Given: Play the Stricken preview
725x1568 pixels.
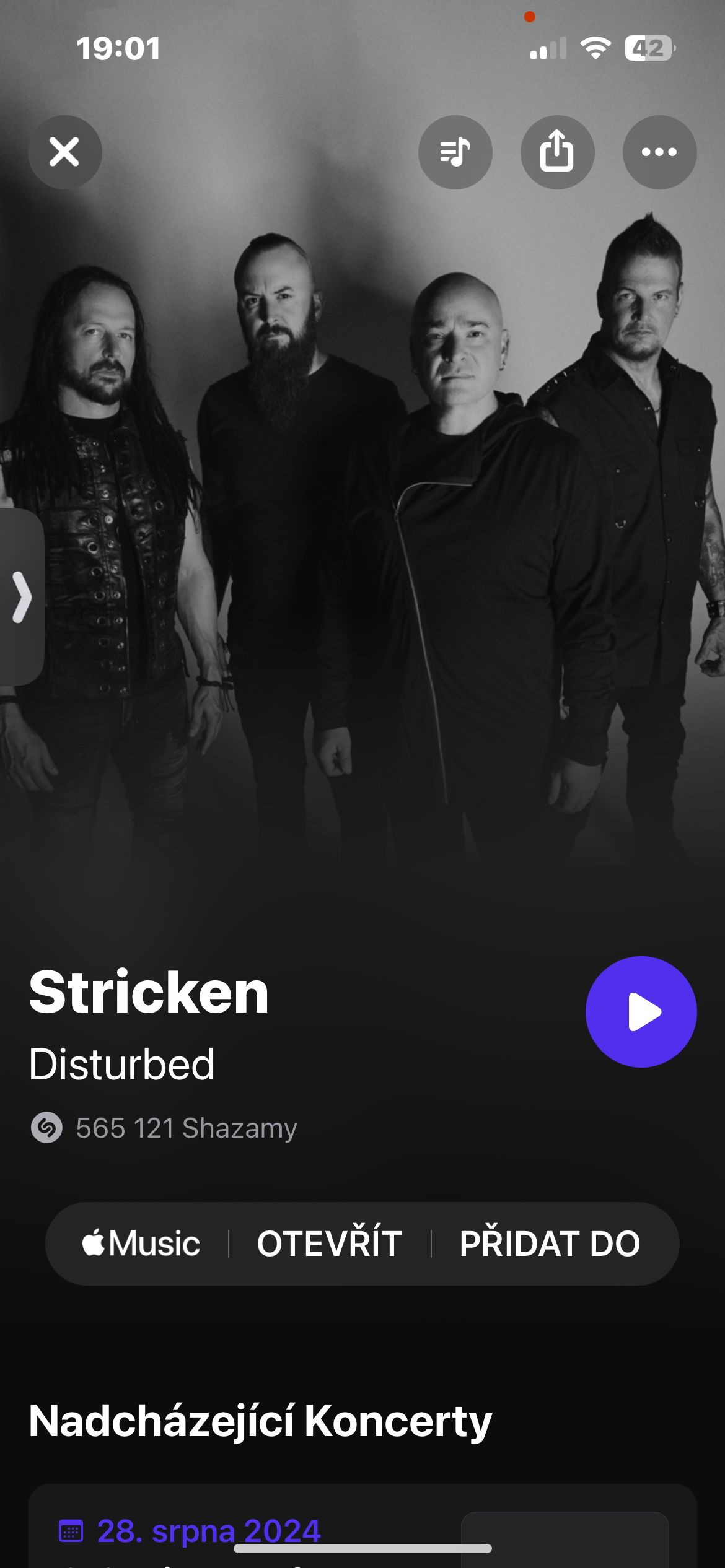Looking at the screenshot, I should coord(641,1012).
